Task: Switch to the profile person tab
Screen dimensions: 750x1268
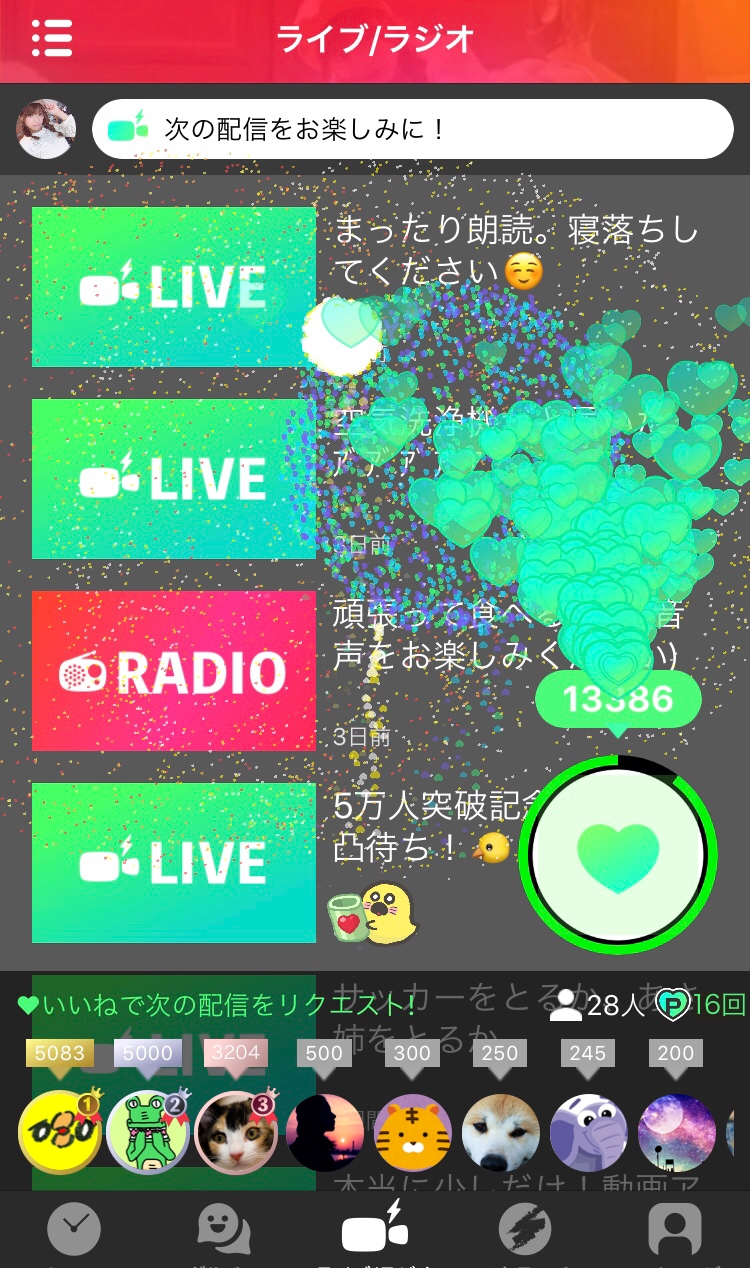Action: (675, 1229)
